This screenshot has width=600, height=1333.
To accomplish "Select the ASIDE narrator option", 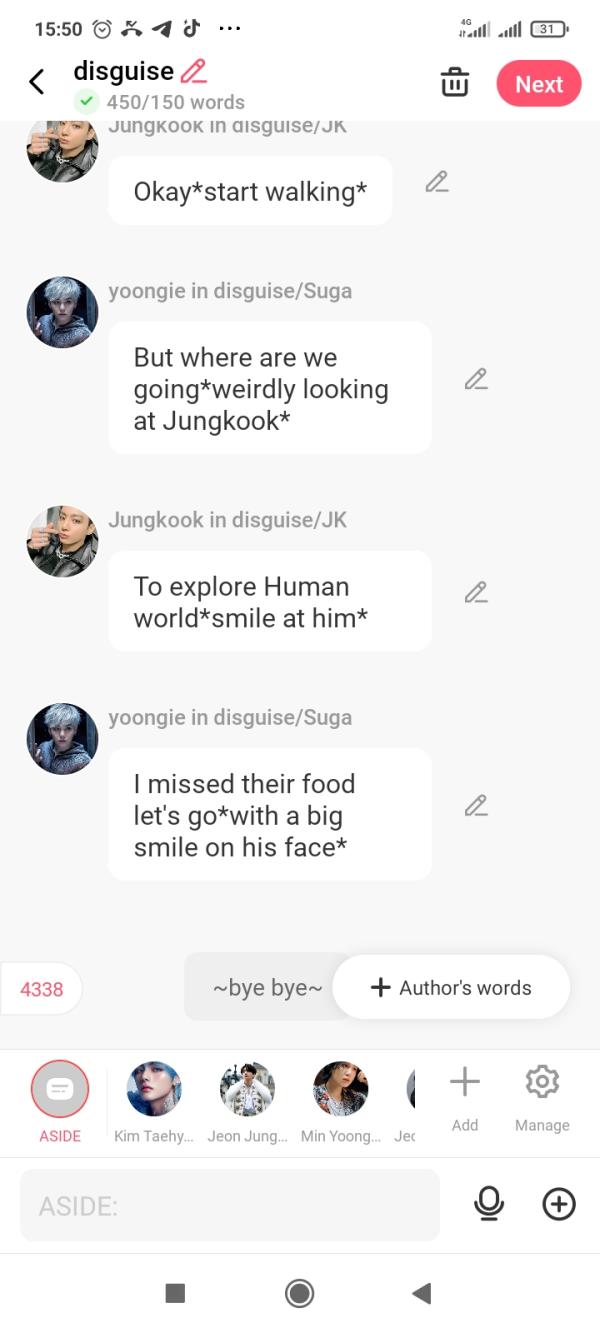I will tap(60, 1090).
